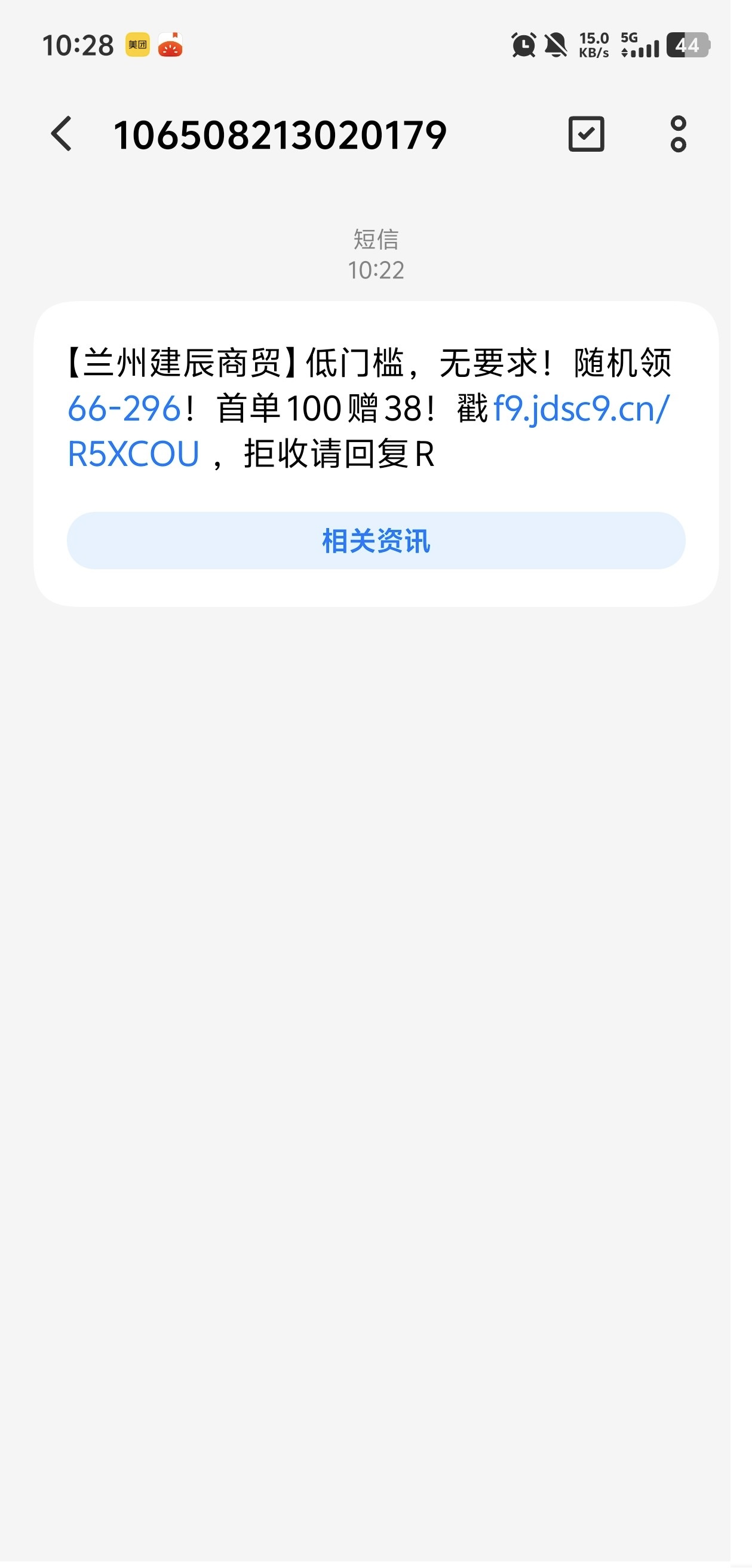The image size is (752, 1568).
Task: Open the overflow menu
Action: tap(678, 134)
